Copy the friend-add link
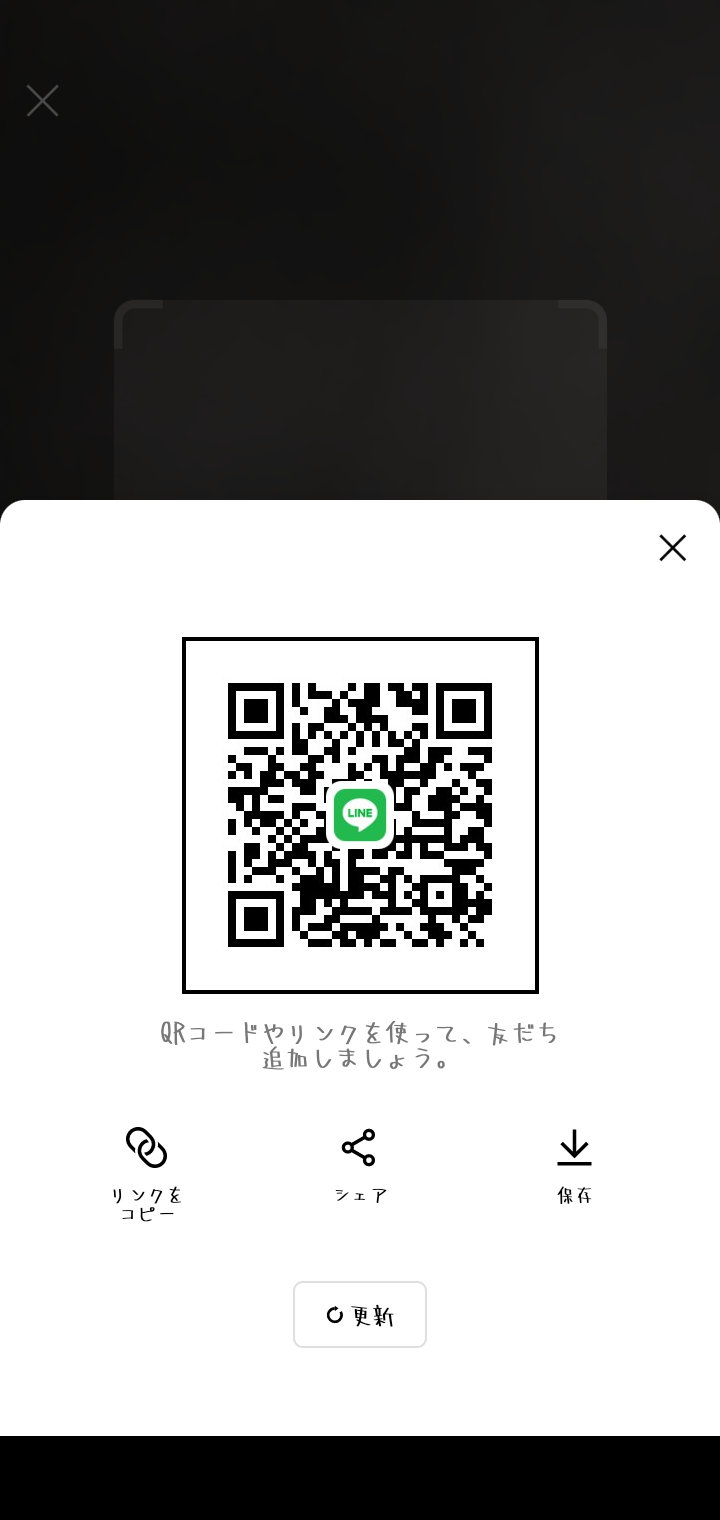720x1520 pixels. (146, 1174)
